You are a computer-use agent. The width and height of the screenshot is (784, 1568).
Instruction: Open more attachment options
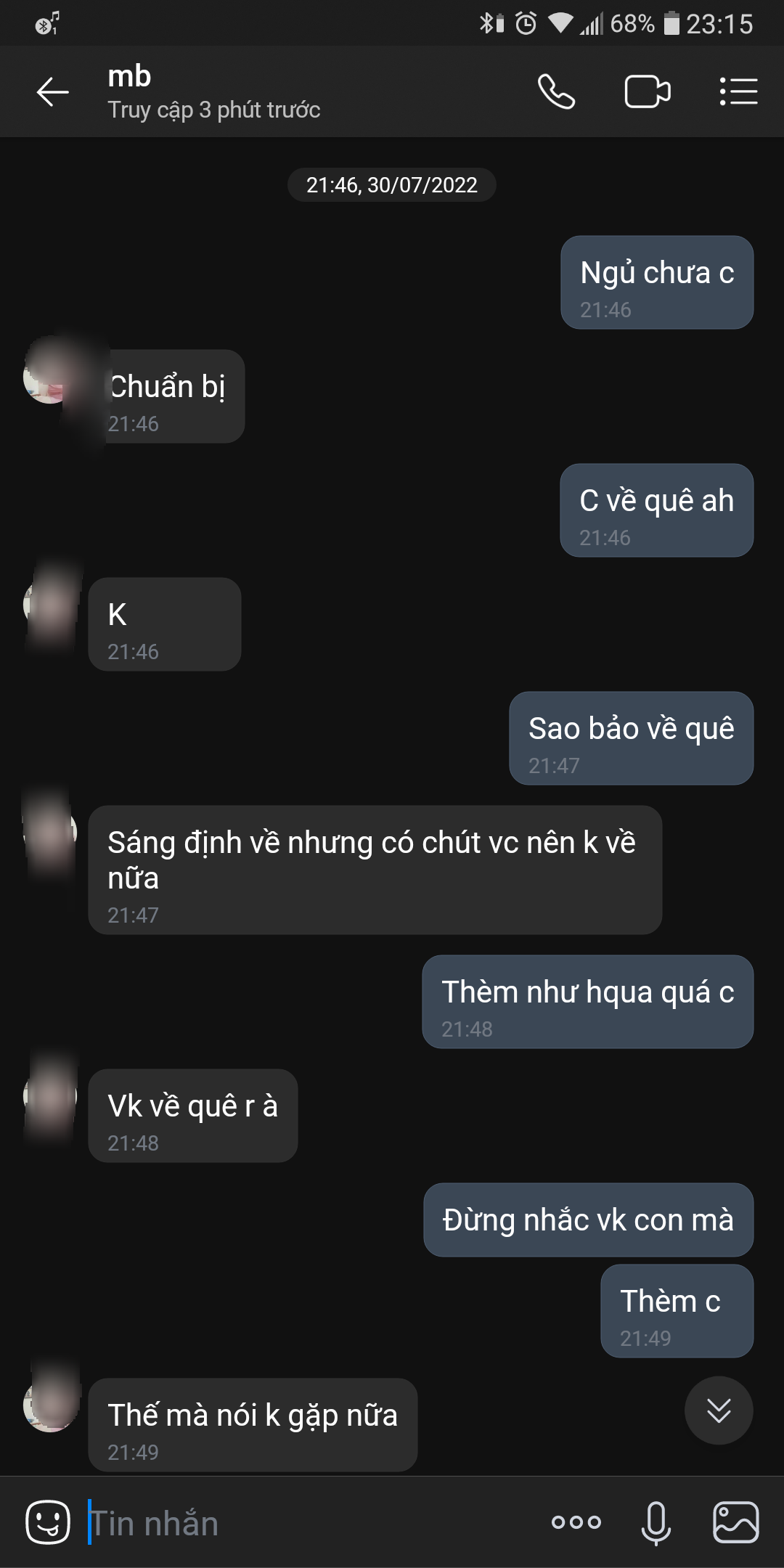click(x=576, y=1522)
